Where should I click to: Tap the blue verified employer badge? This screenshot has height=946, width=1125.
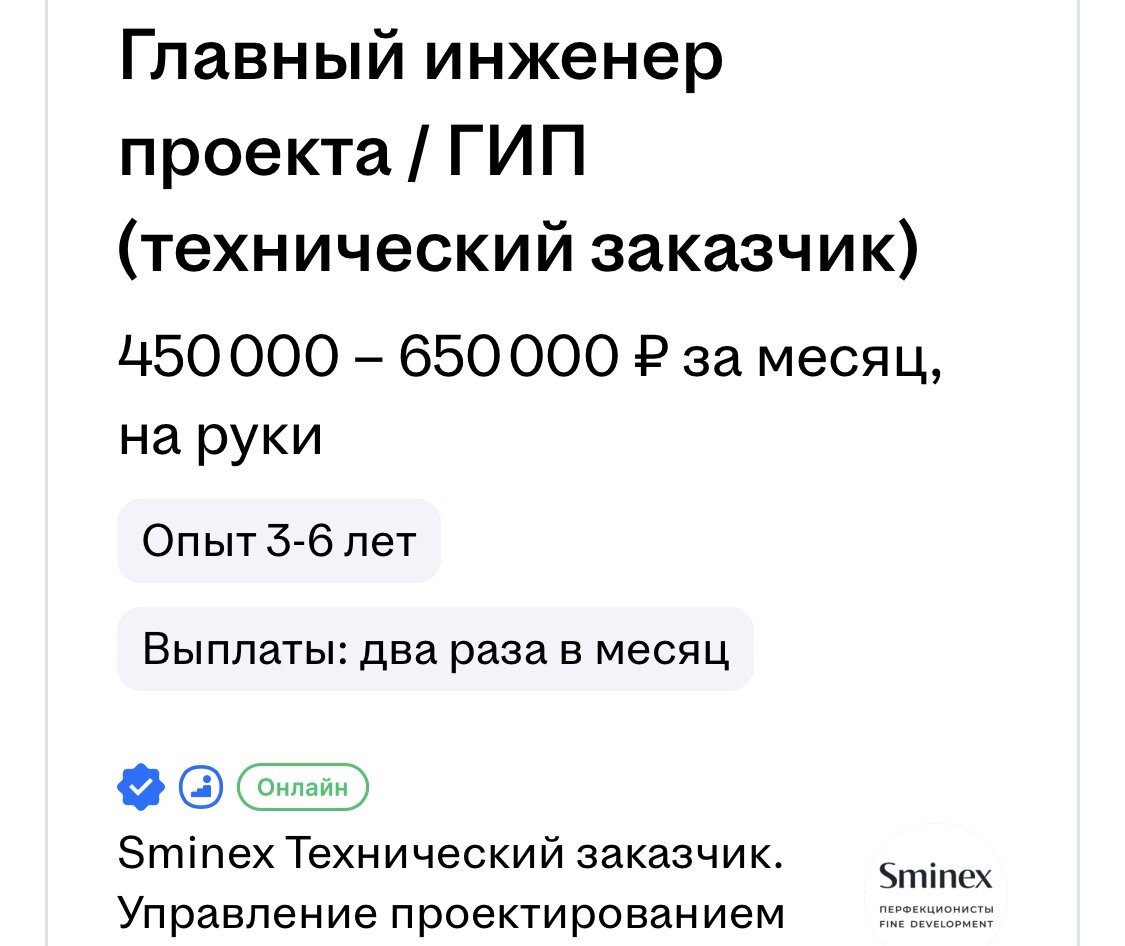pyautogui.click(x=141, y=786)
